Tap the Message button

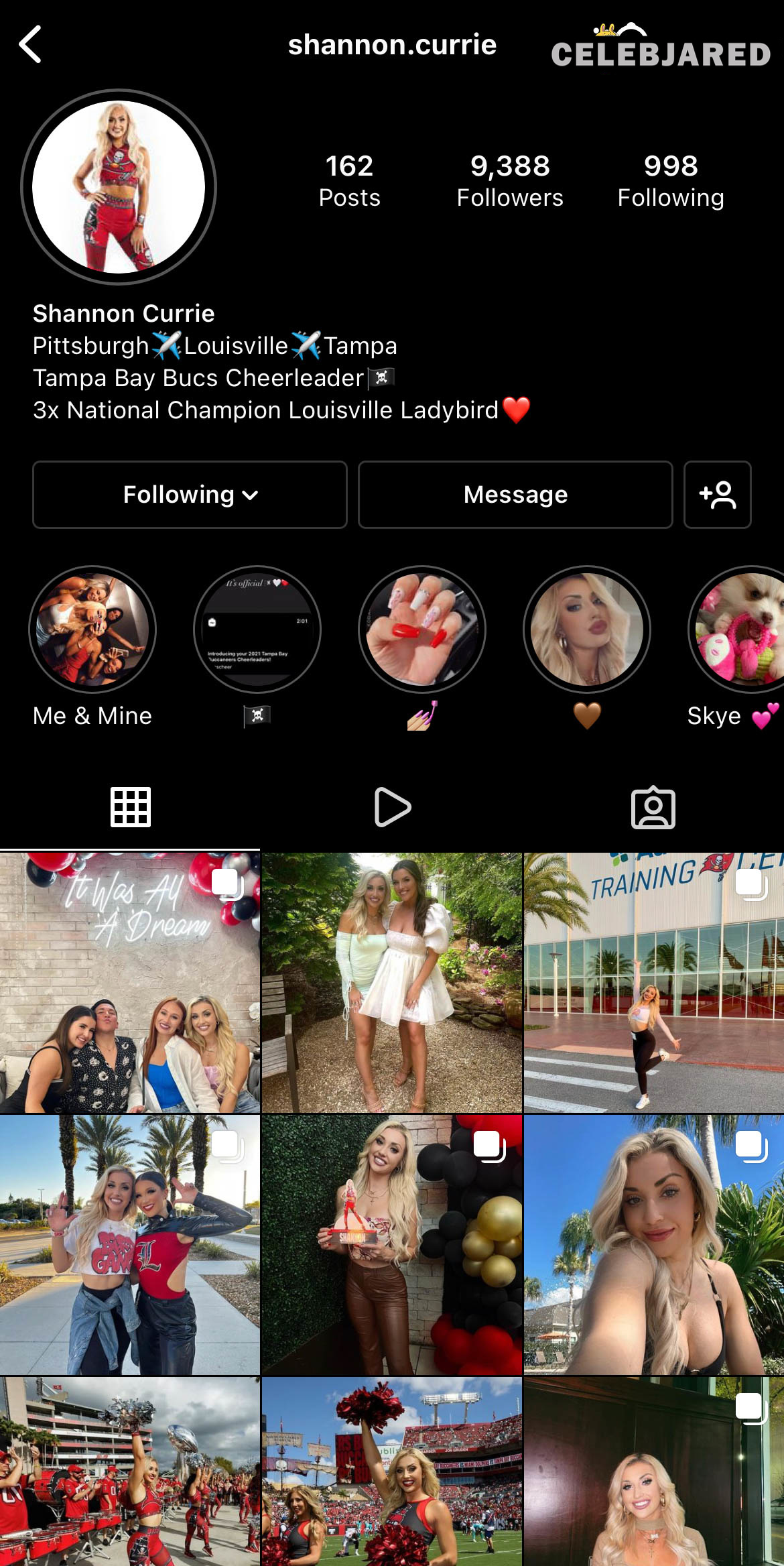point(515,495)
